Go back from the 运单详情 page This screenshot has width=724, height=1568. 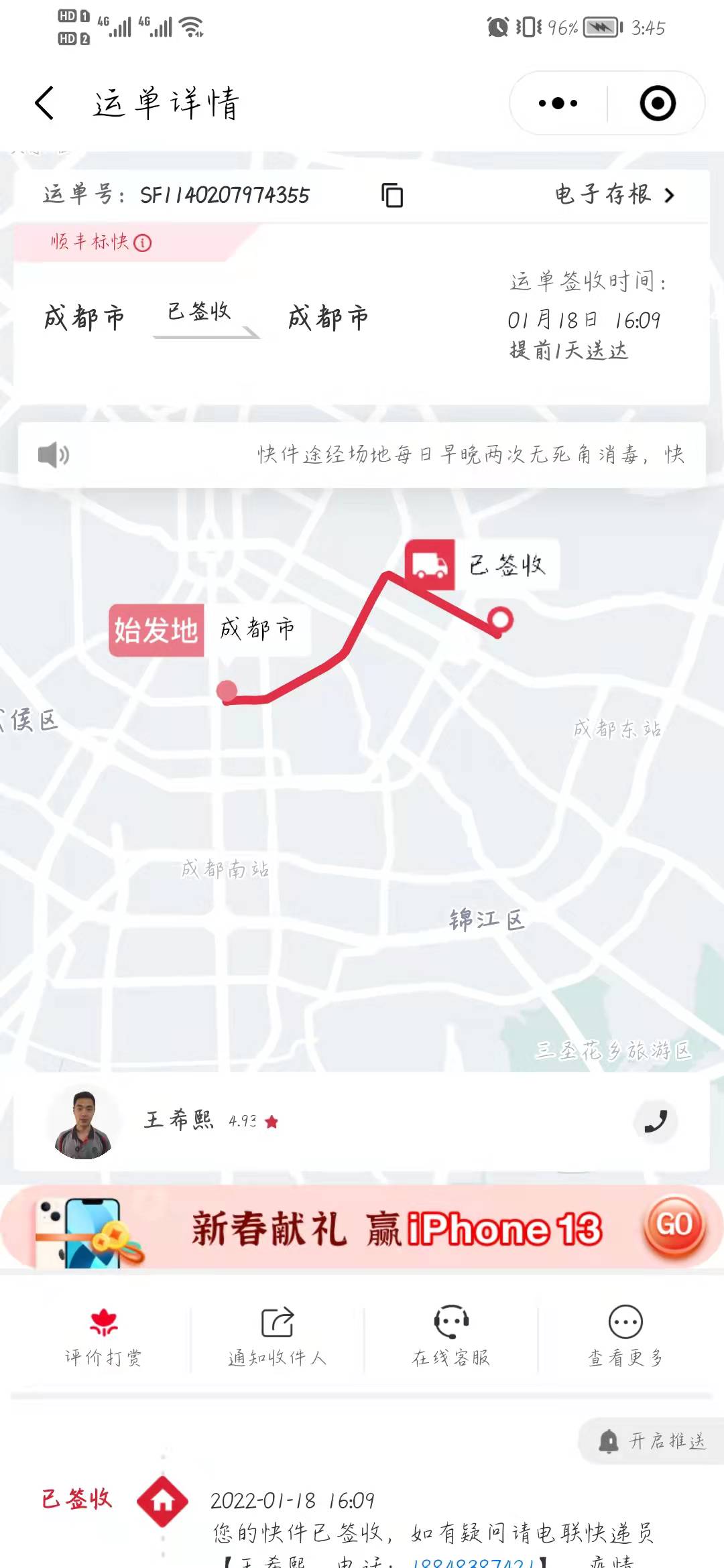coord(44,103)
